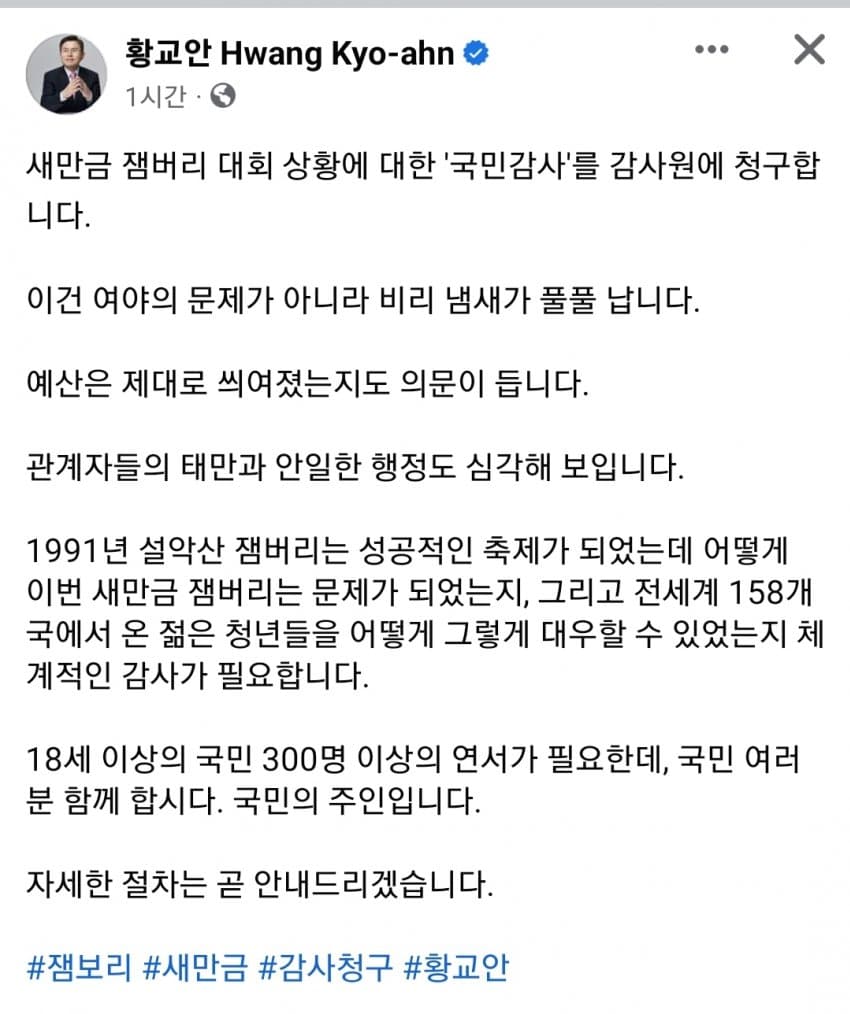Open the #잼보리 hashtag

click(79, 969)
